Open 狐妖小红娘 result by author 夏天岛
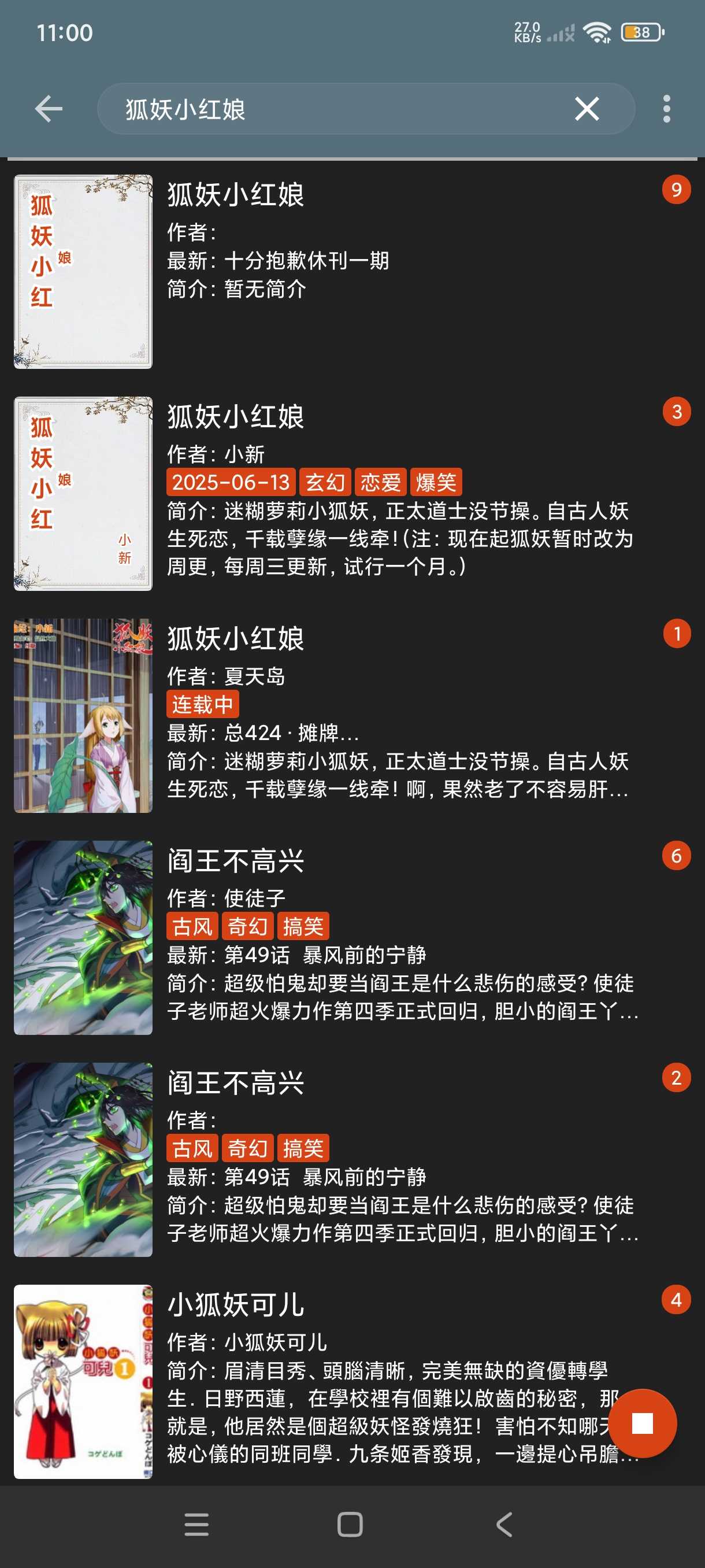The image size is (705, 1568). coord(353,716)
